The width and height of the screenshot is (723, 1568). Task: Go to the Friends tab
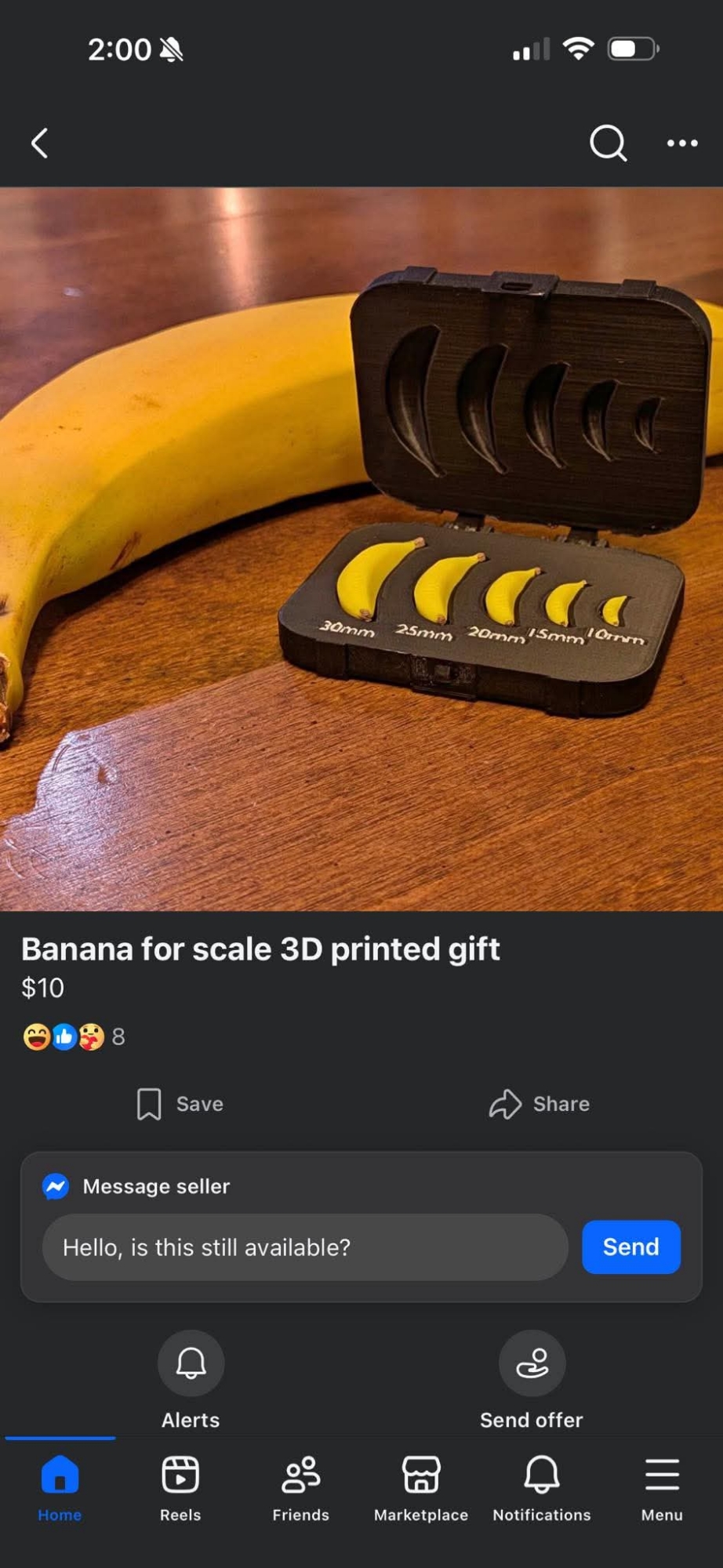pos(301,1488)
